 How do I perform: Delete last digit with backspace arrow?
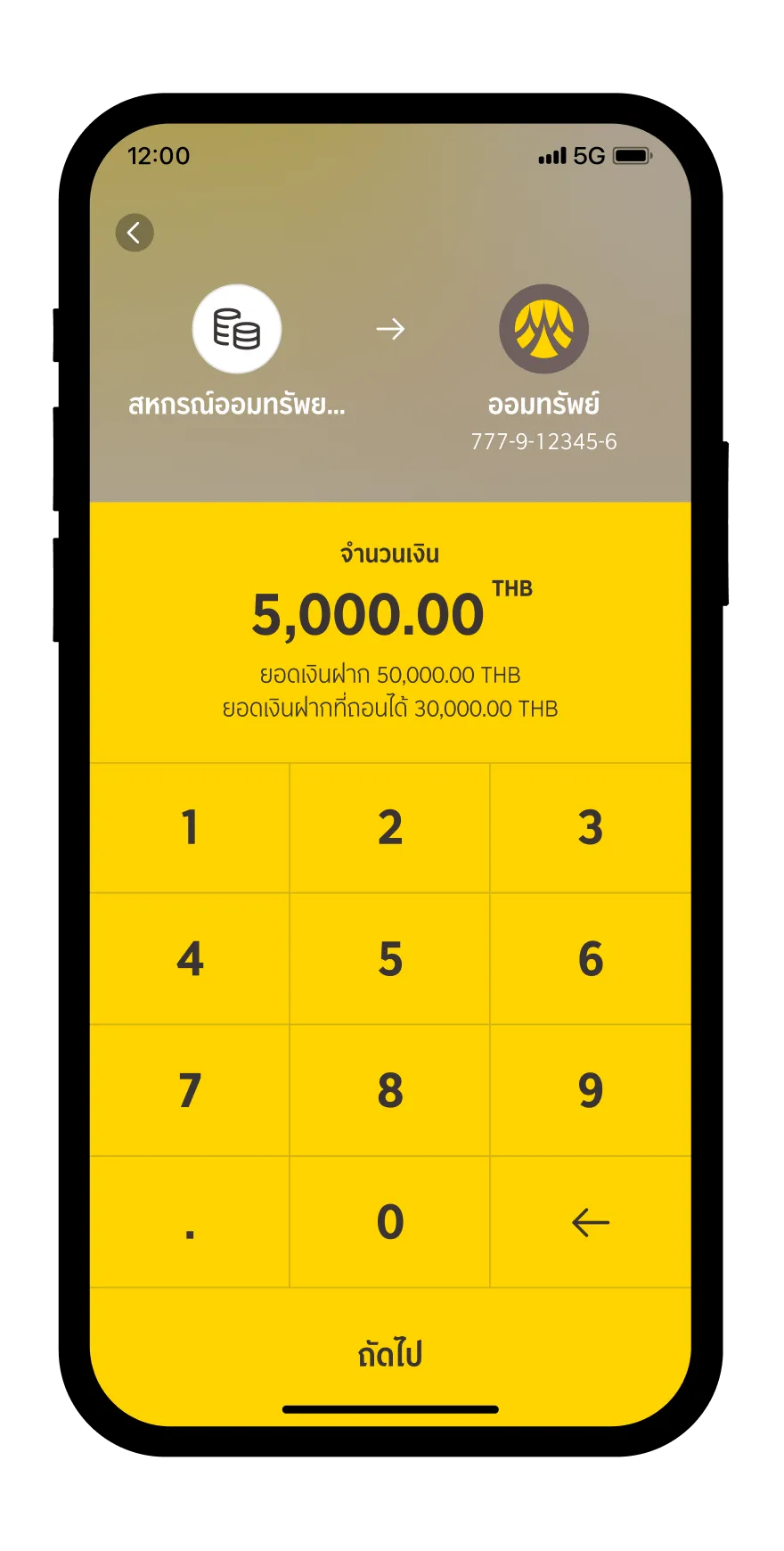(590, 1222)
